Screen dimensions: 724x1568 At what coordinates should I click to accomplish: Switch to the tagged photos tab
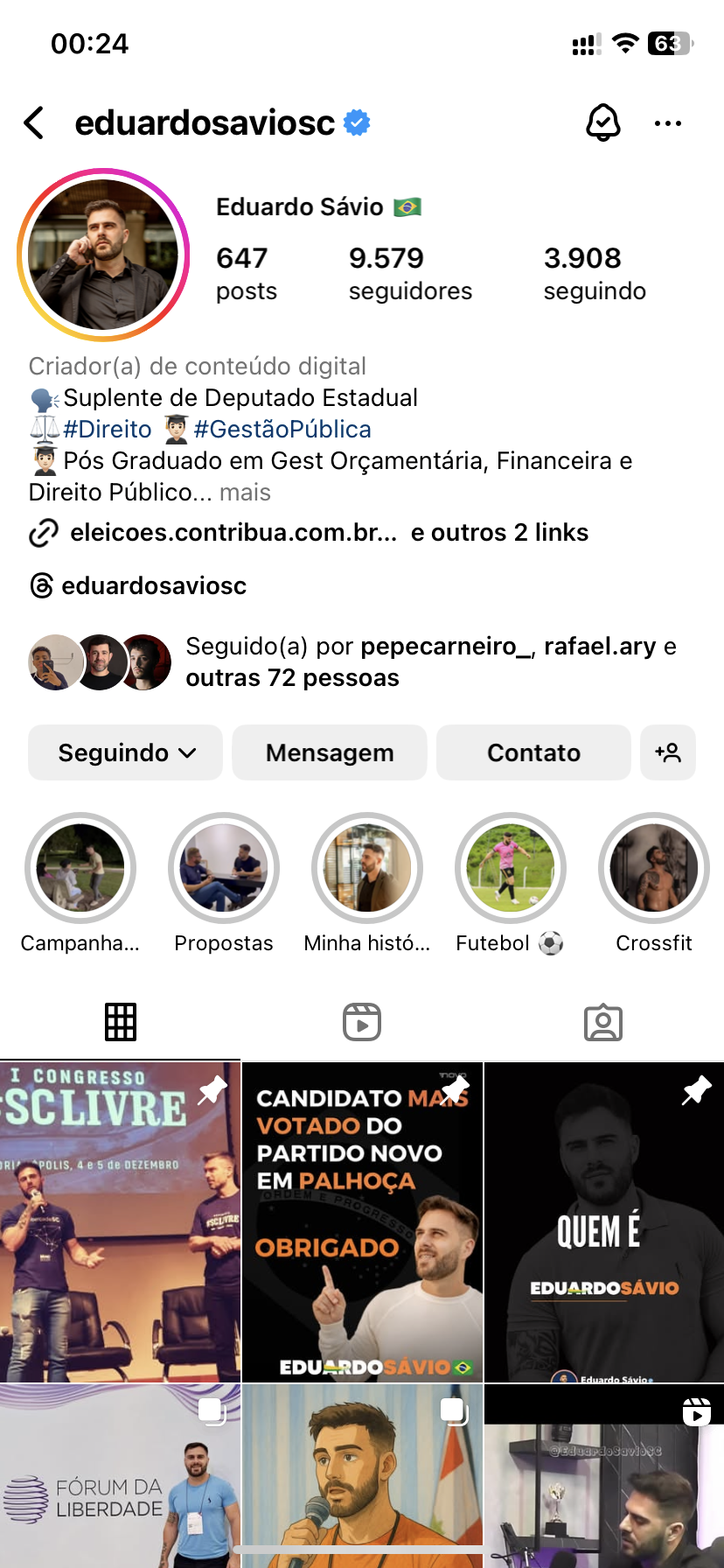[x=603, y=1022]
